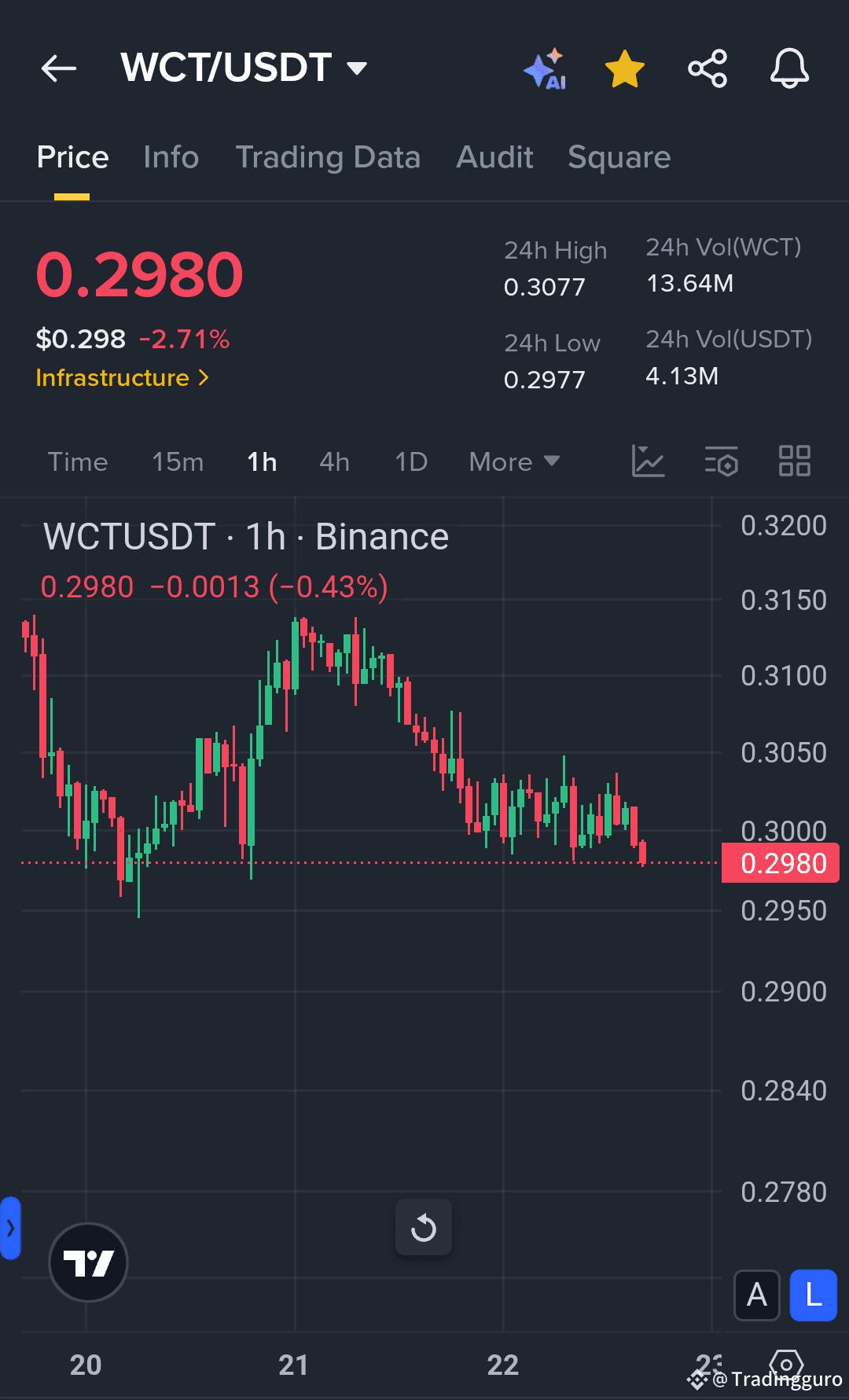This screenshot has height=1400, width=849.
Task: Select the Time chart view
Action: [x=78, y=461]
